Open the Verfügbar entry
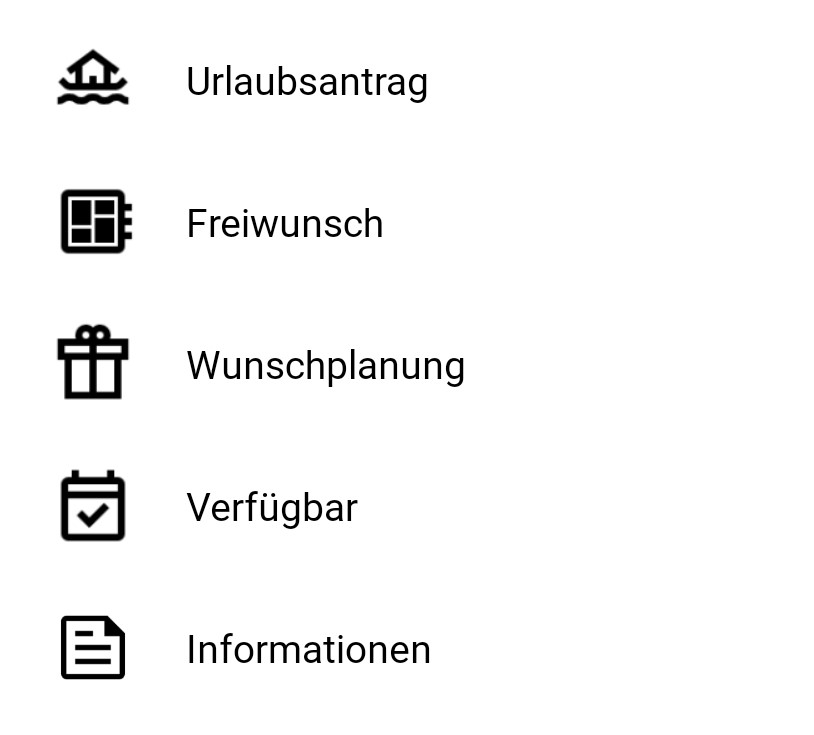Viewport: 814px width, 735px height. pyautogui.click(x=271, y=507)
